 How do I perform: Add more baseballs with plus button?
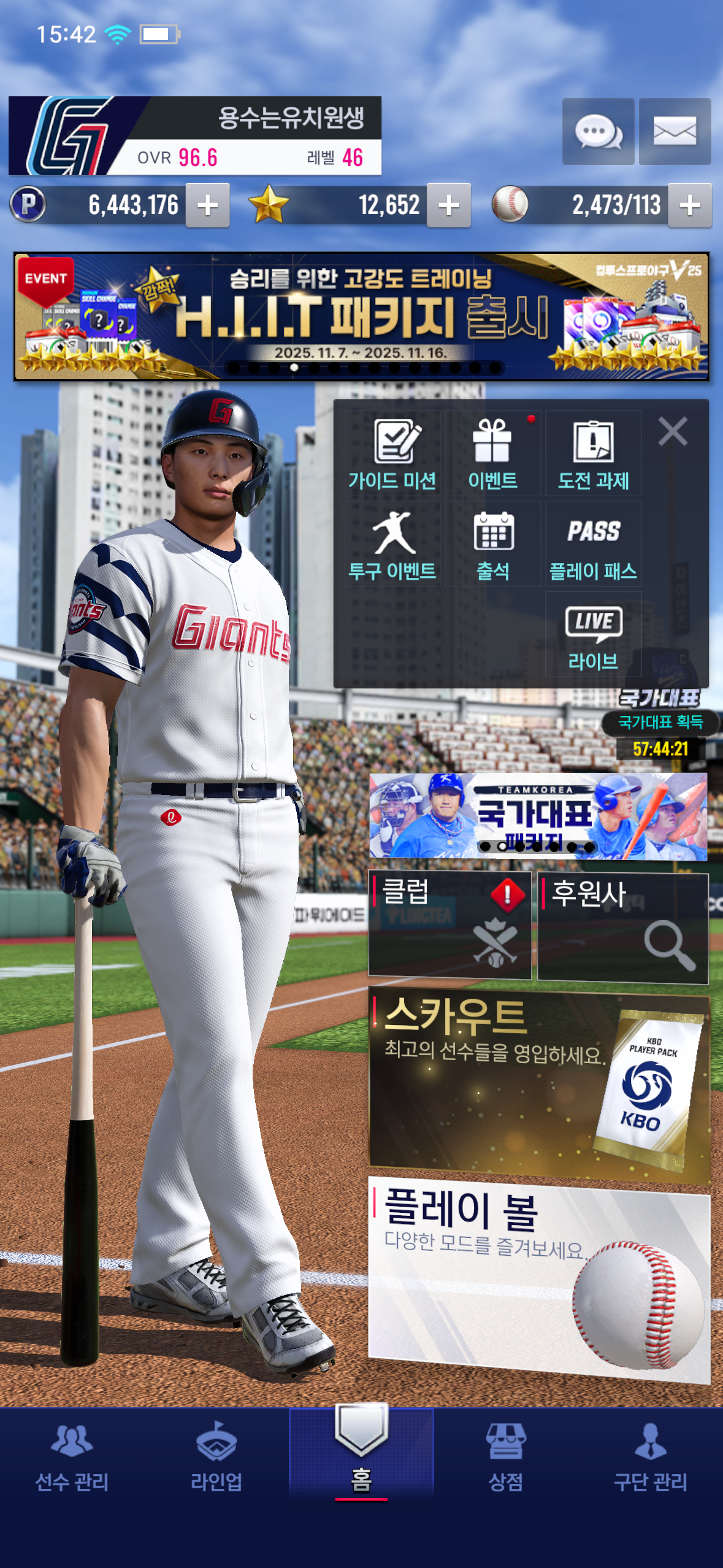pos(690,206)
